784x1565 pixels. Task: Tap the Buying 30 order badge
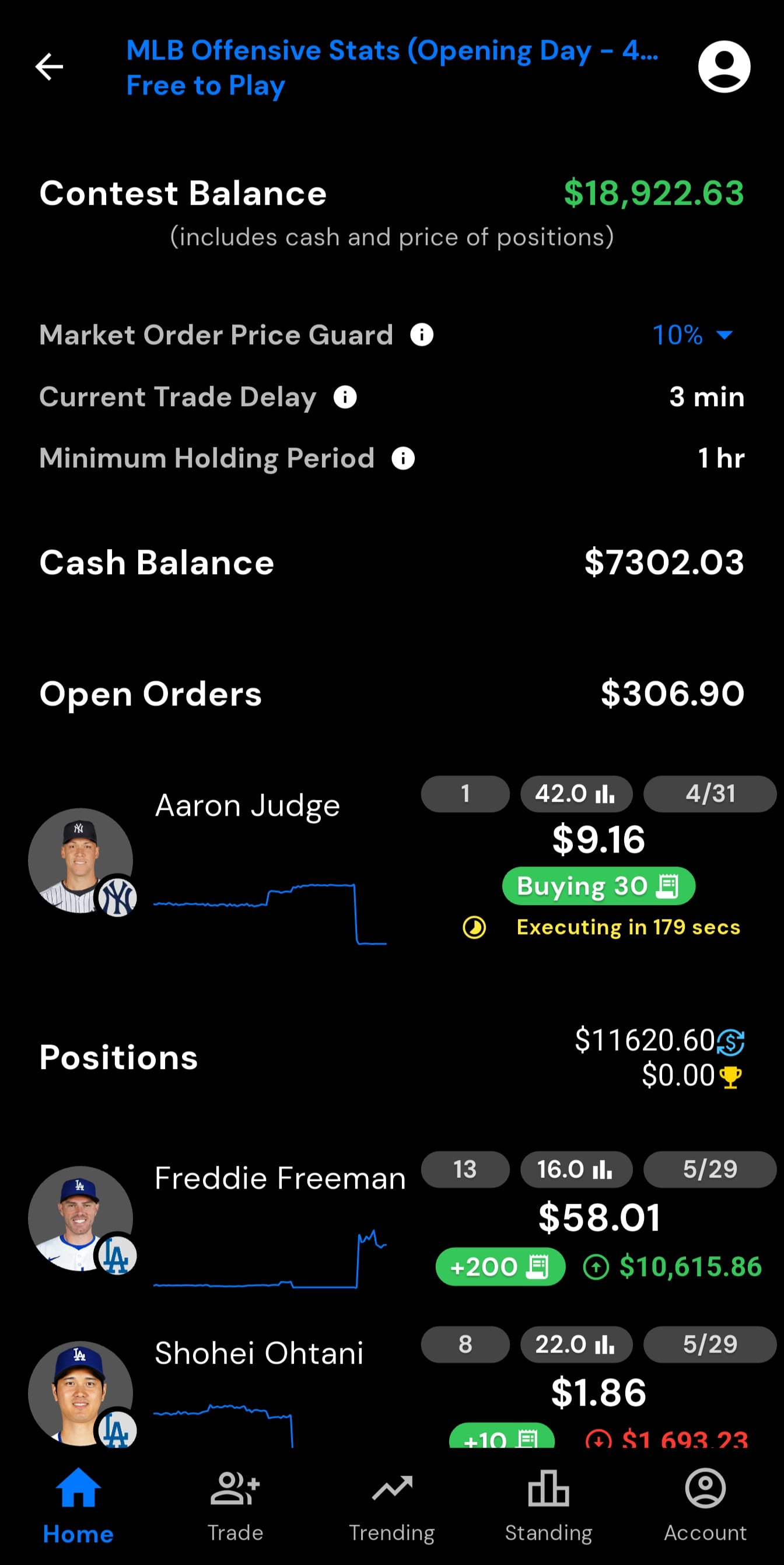598,886
